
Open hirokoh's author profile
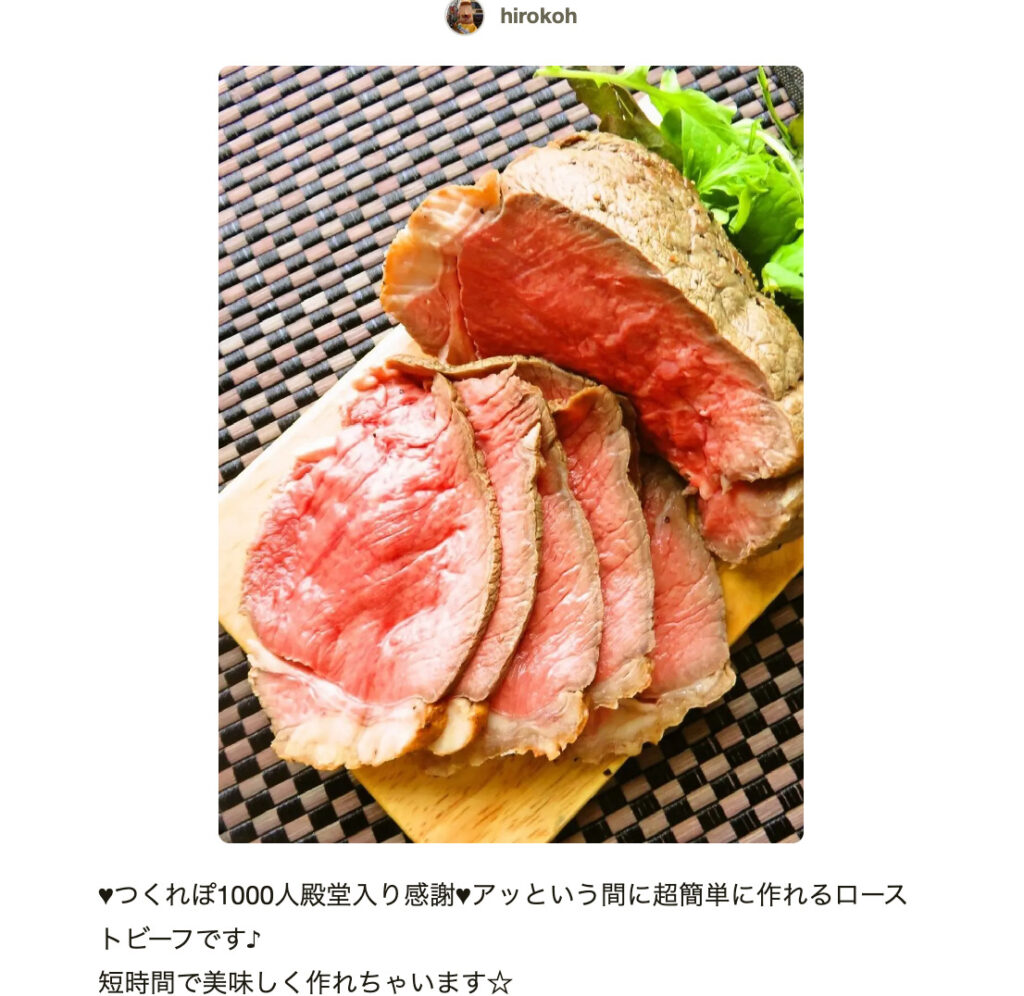(x=536, y=17)
